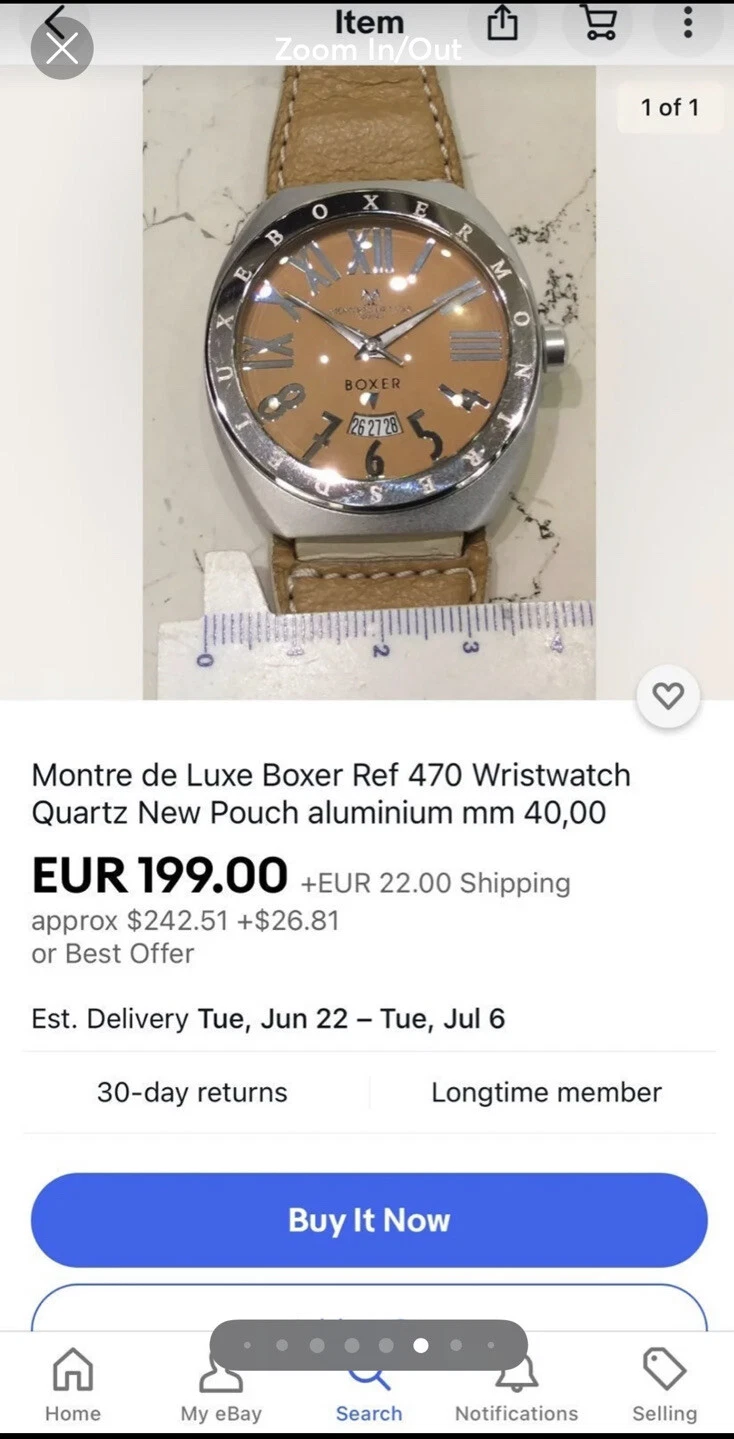View the Notifications tab
734x1439 pixels.
516,1387
